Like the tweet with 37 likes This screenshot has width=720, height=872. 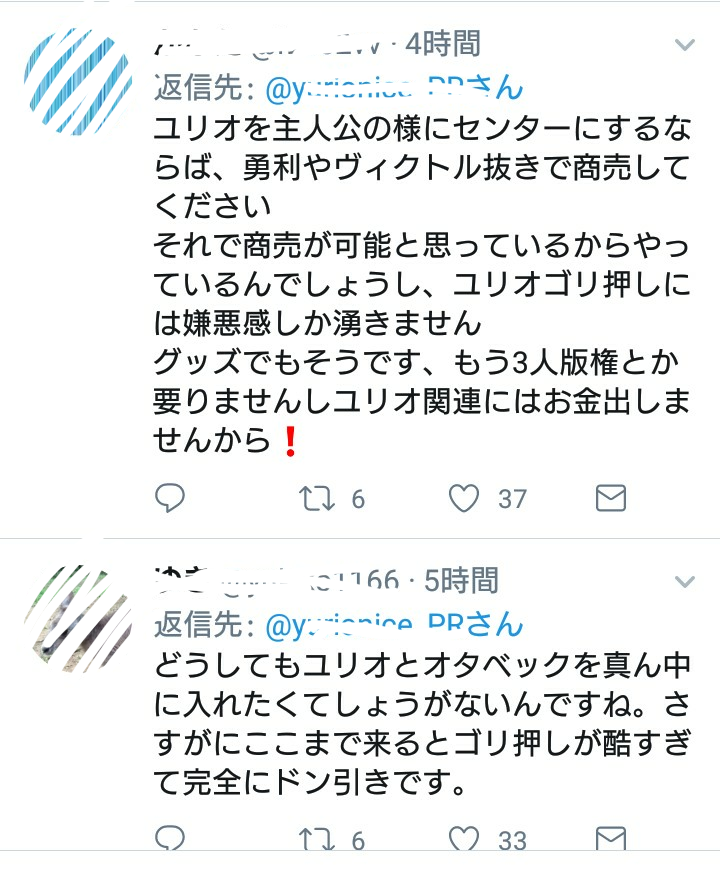pos(464,497)
